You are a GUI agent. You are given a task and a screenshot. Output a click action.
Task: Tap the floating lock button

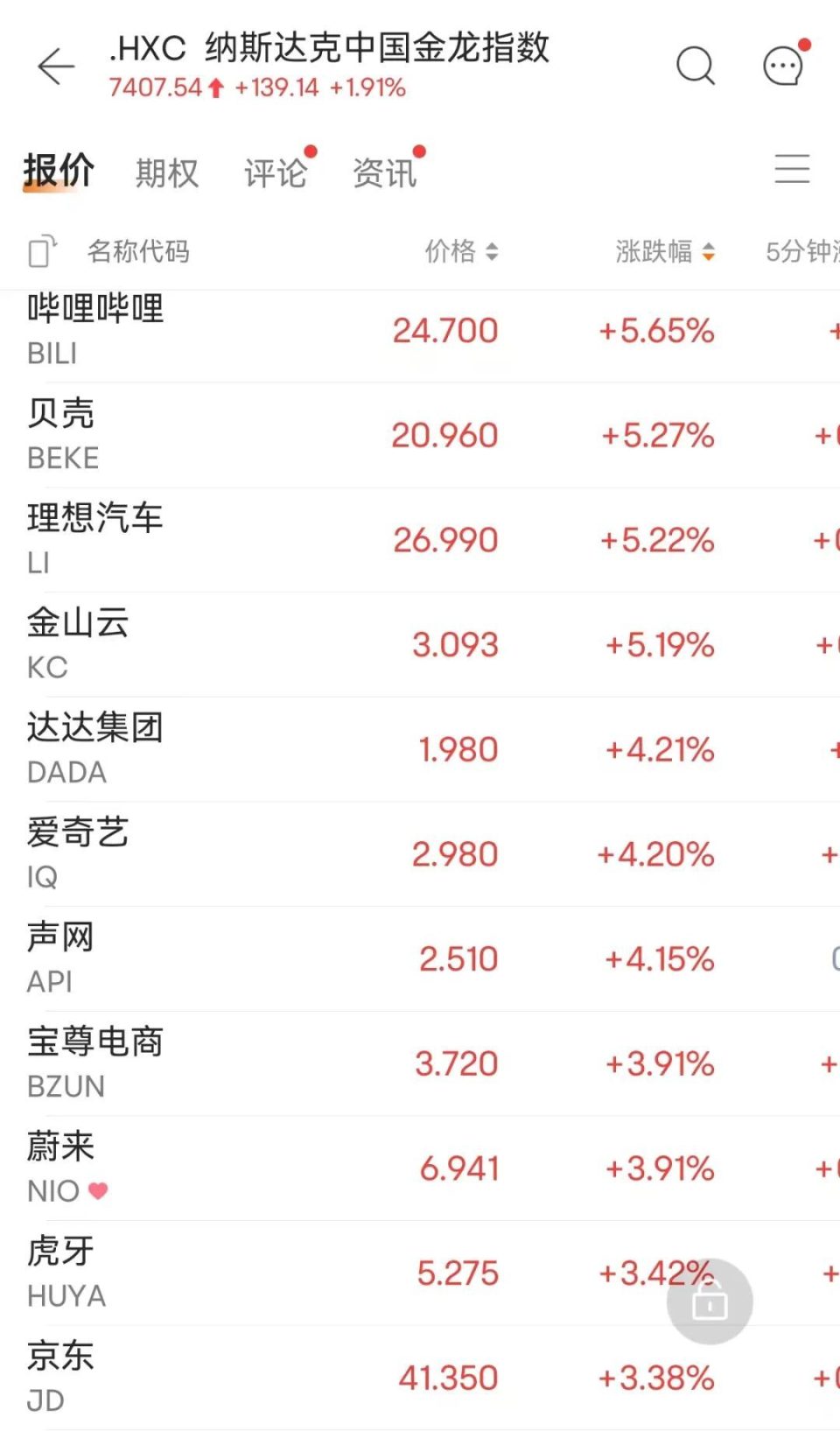(x=710, y=1301)
